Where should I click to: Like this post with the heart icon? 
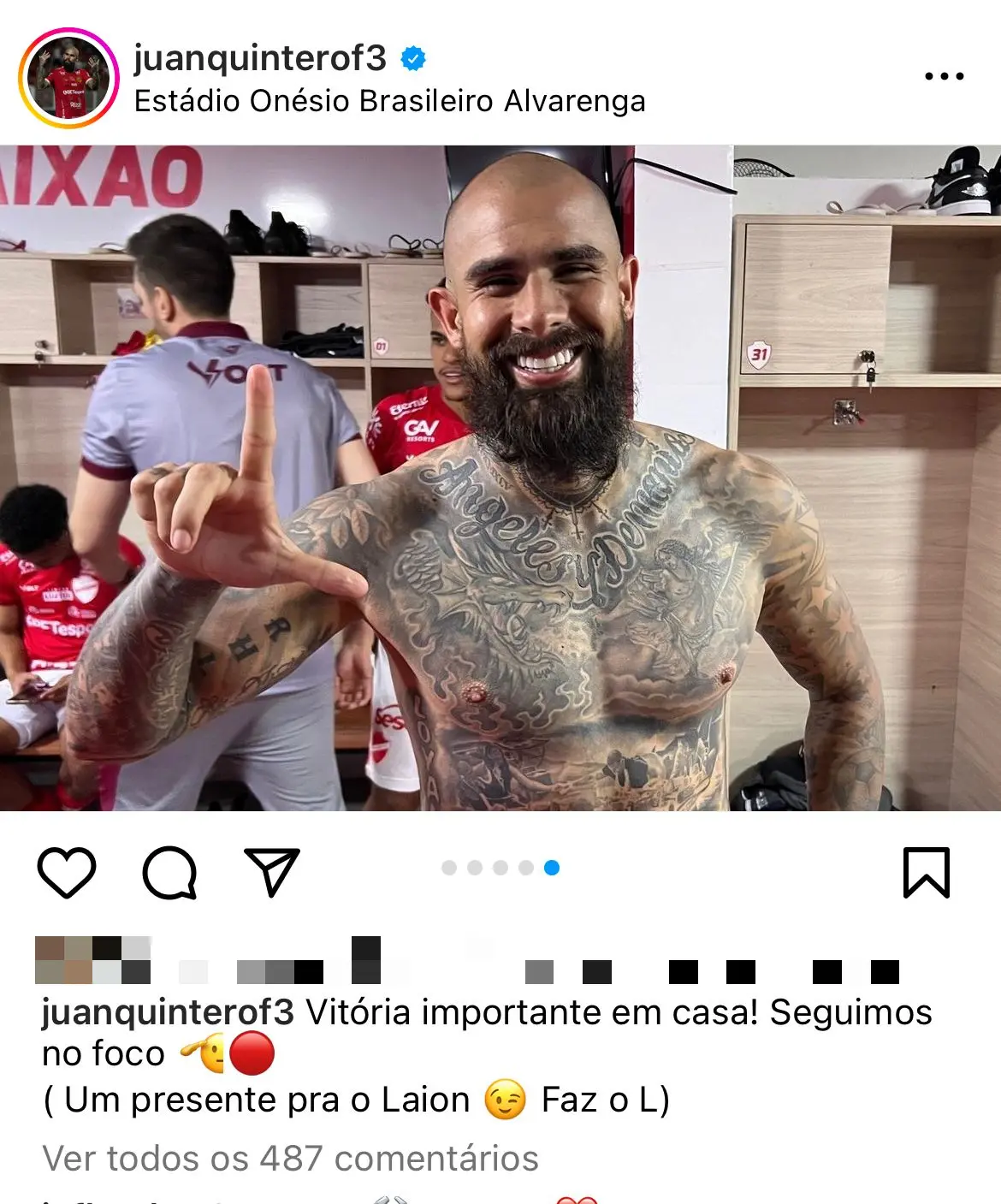pyautogui.click(x=67, y=873)
